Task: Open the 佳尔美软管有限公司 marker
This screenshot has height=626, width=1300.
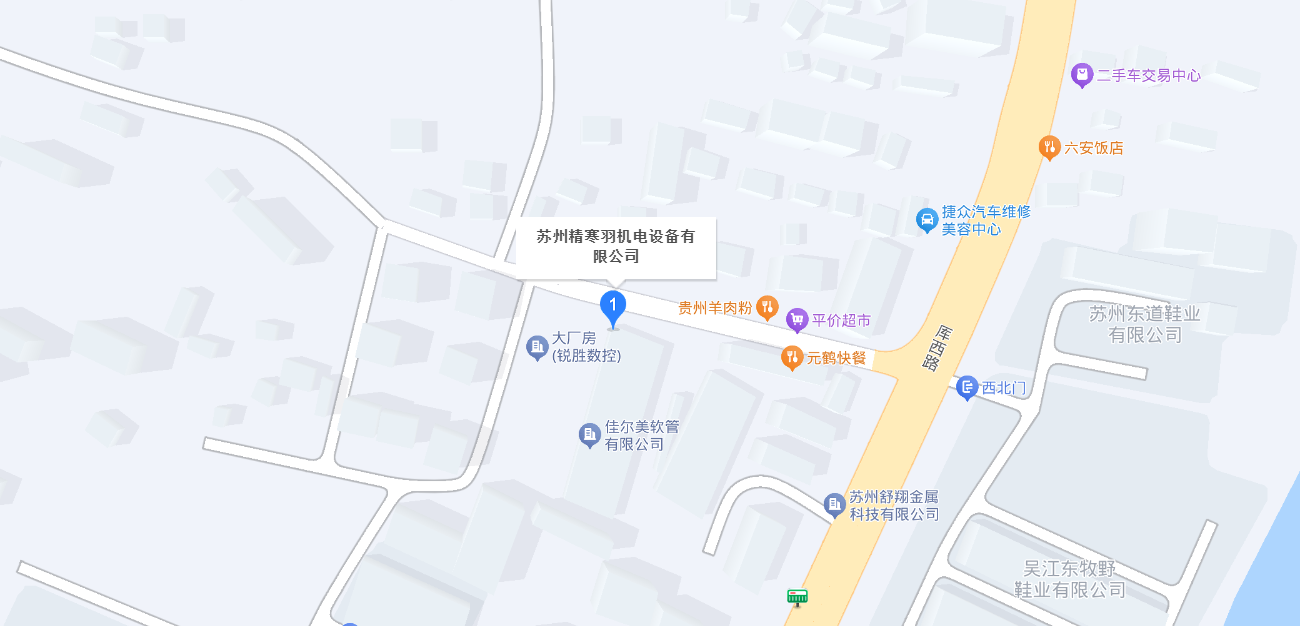Action: coord(590,435)
